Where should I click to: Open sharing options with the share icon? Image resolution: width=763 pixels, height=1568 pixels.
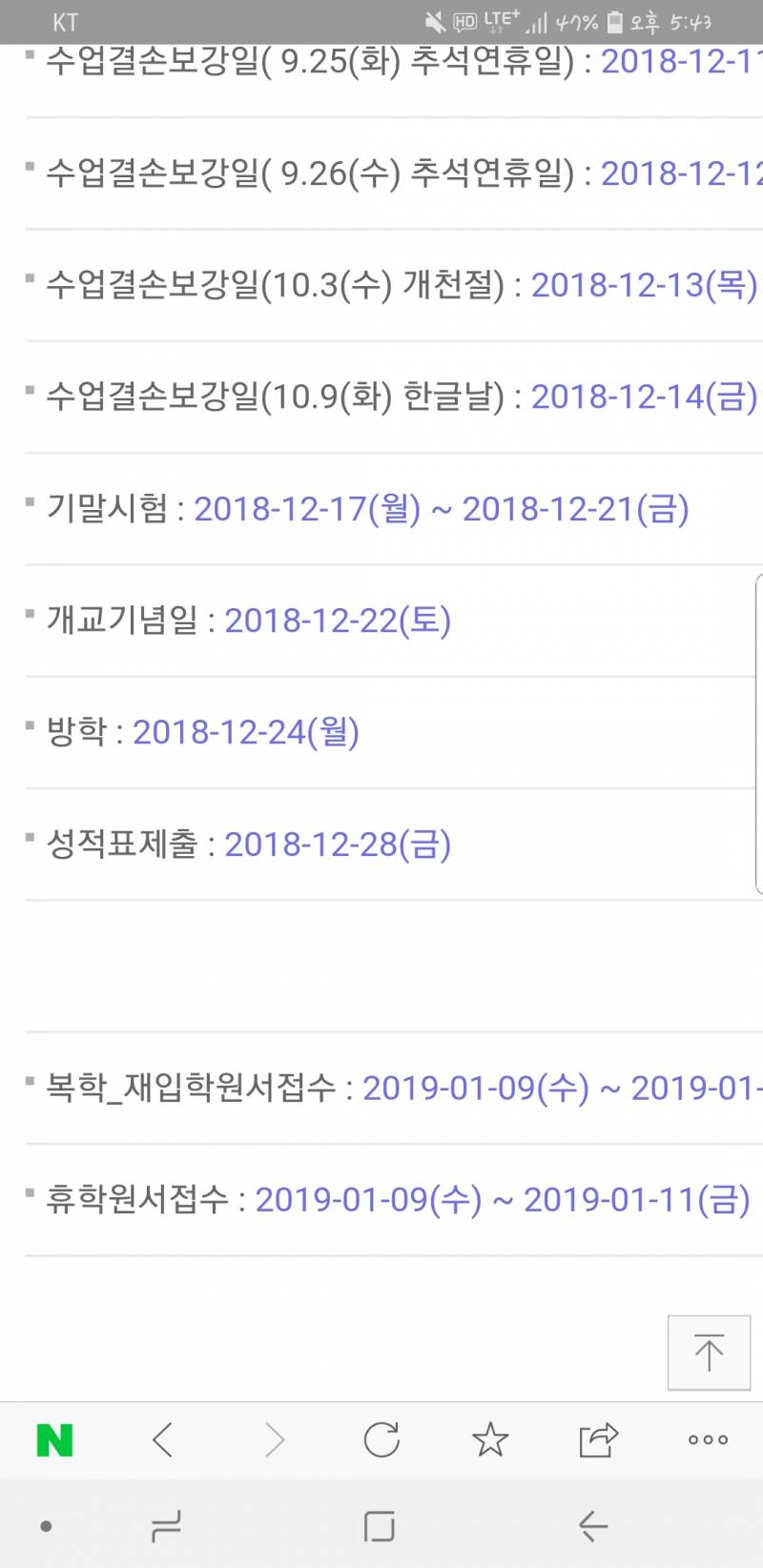pyautogui.click(x=598, y=1441)
